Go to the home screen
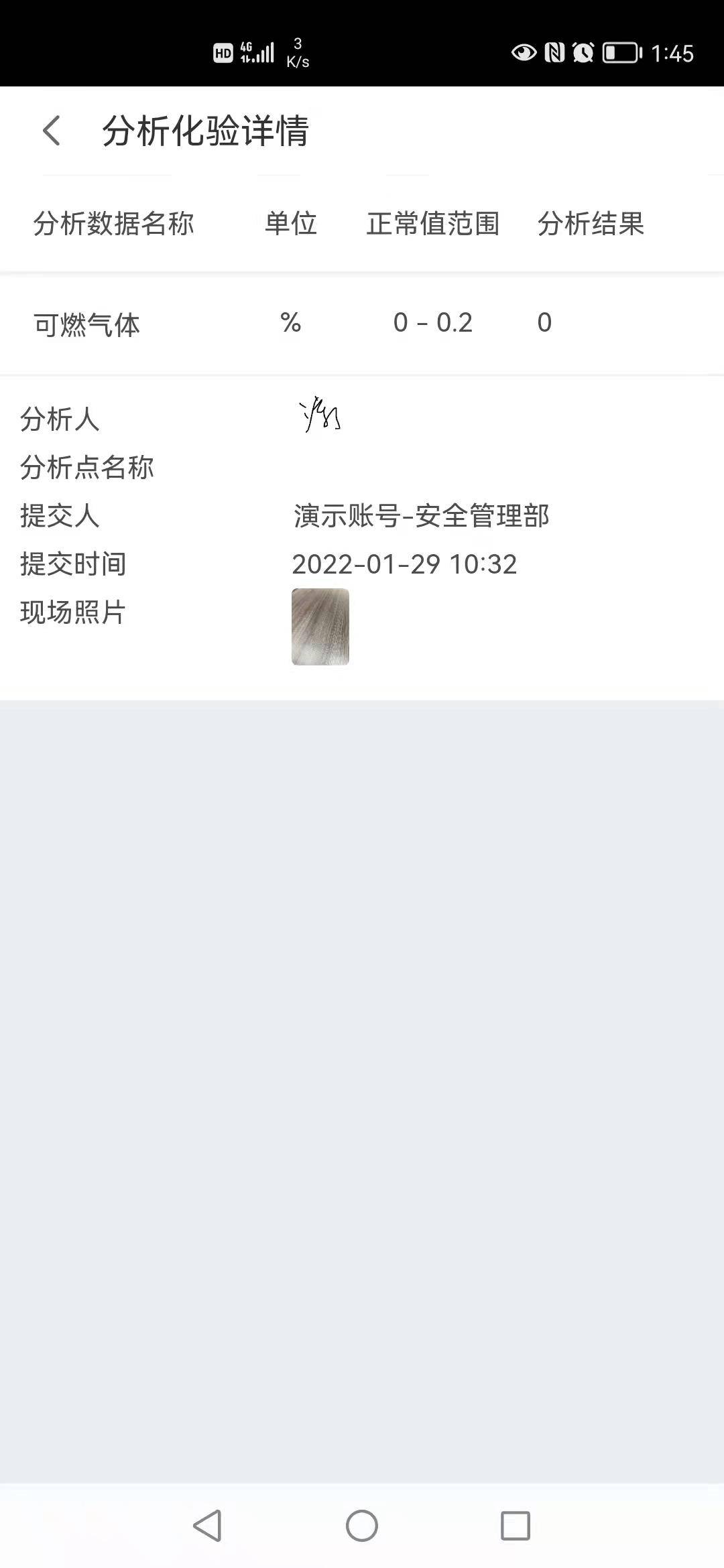Image resolution: width=724 pixels, height=1568 pixels. (x=362, y=1526)
